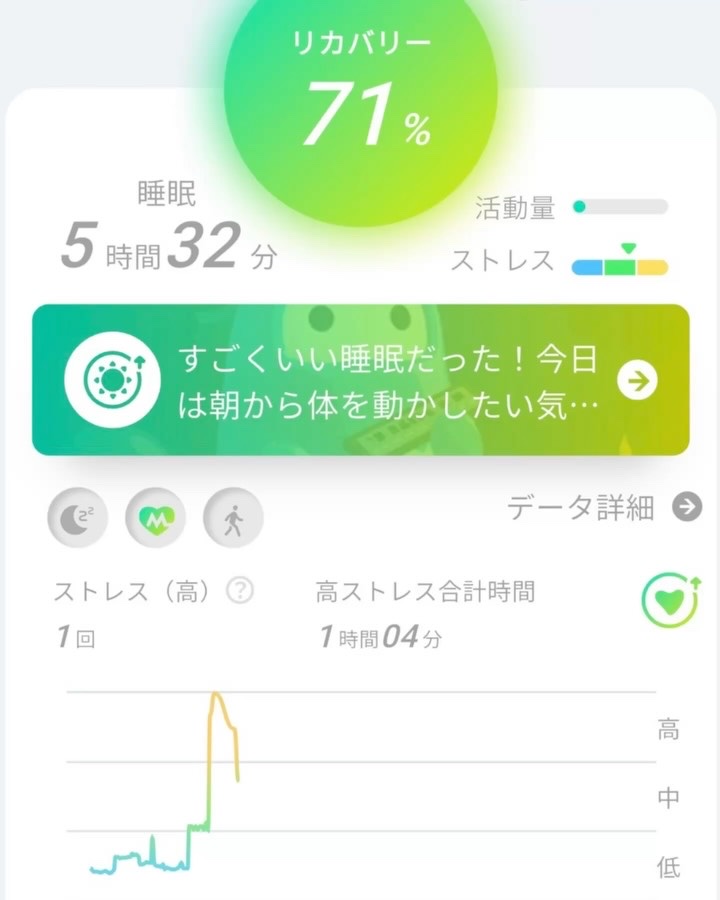Image resolution: width=720 pixels, height=900 pixels.
Task: Switch to the sleep moon tab
Action: pyautogui.click(x=77, y=518)
